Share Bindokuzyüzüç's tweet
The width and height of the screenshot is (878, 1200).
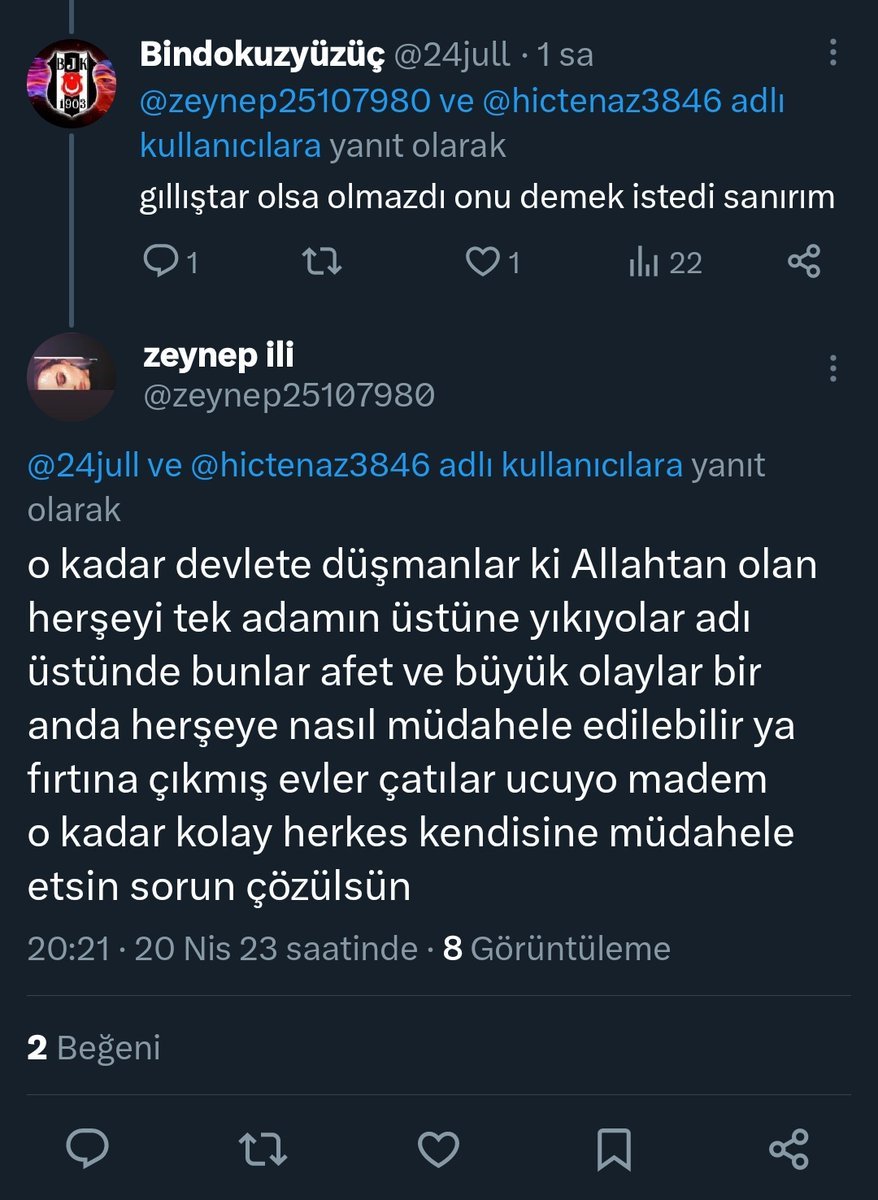[804, 262]
